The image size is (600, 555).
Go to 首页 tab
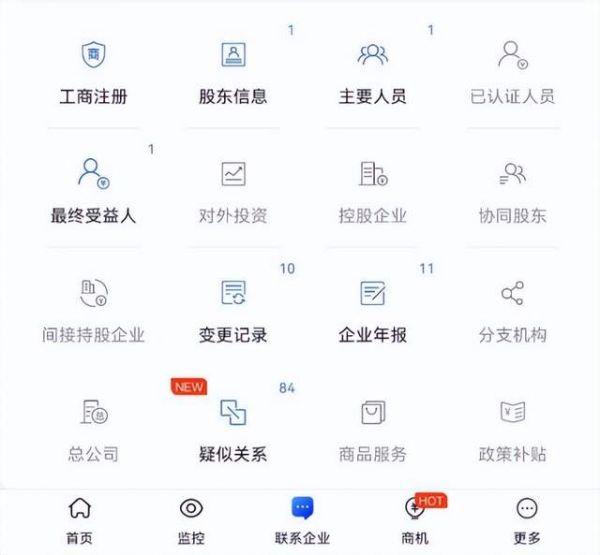(x=79, y=521)
